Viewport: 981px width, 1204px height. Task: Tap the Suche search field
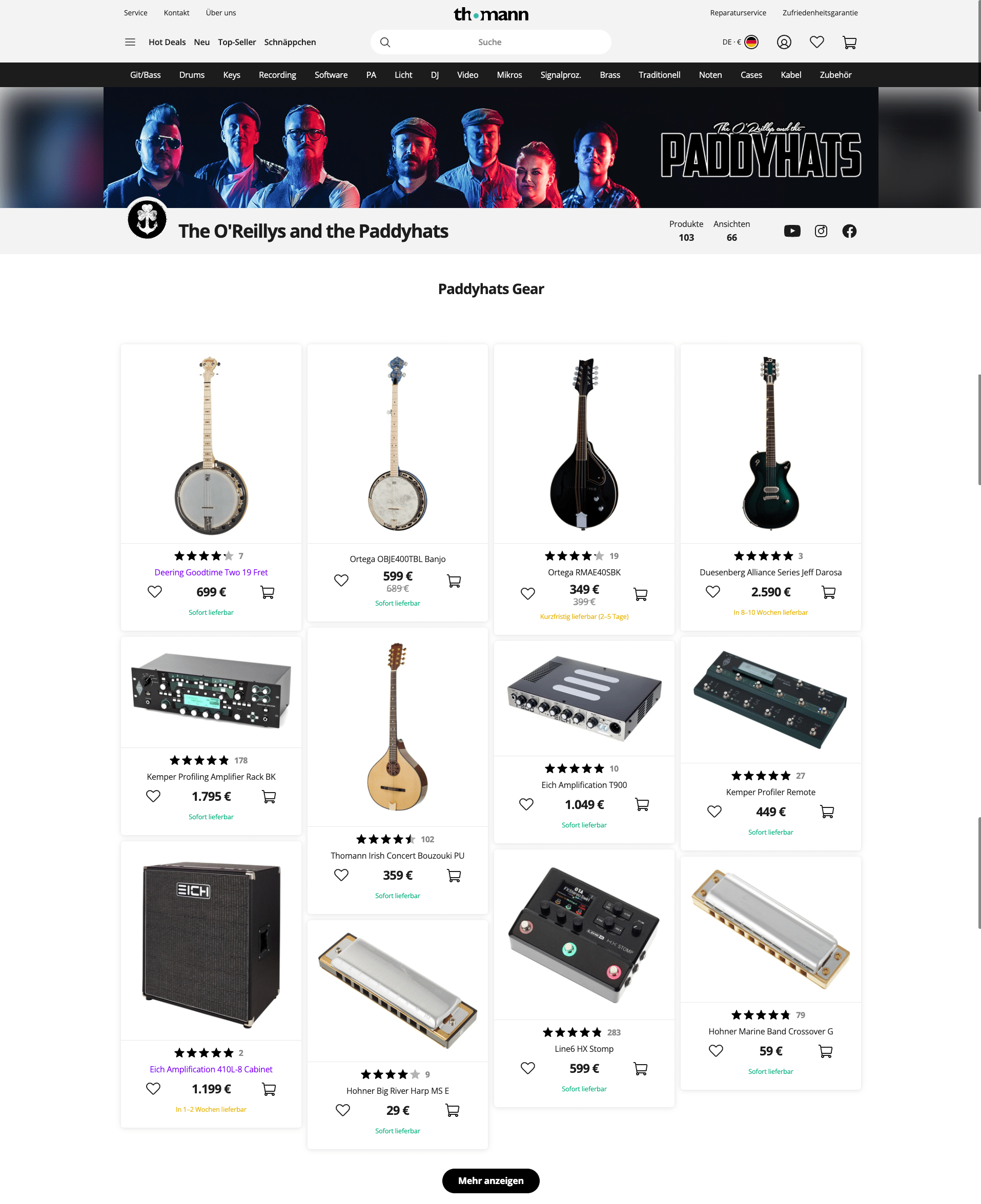click(490, 42)
